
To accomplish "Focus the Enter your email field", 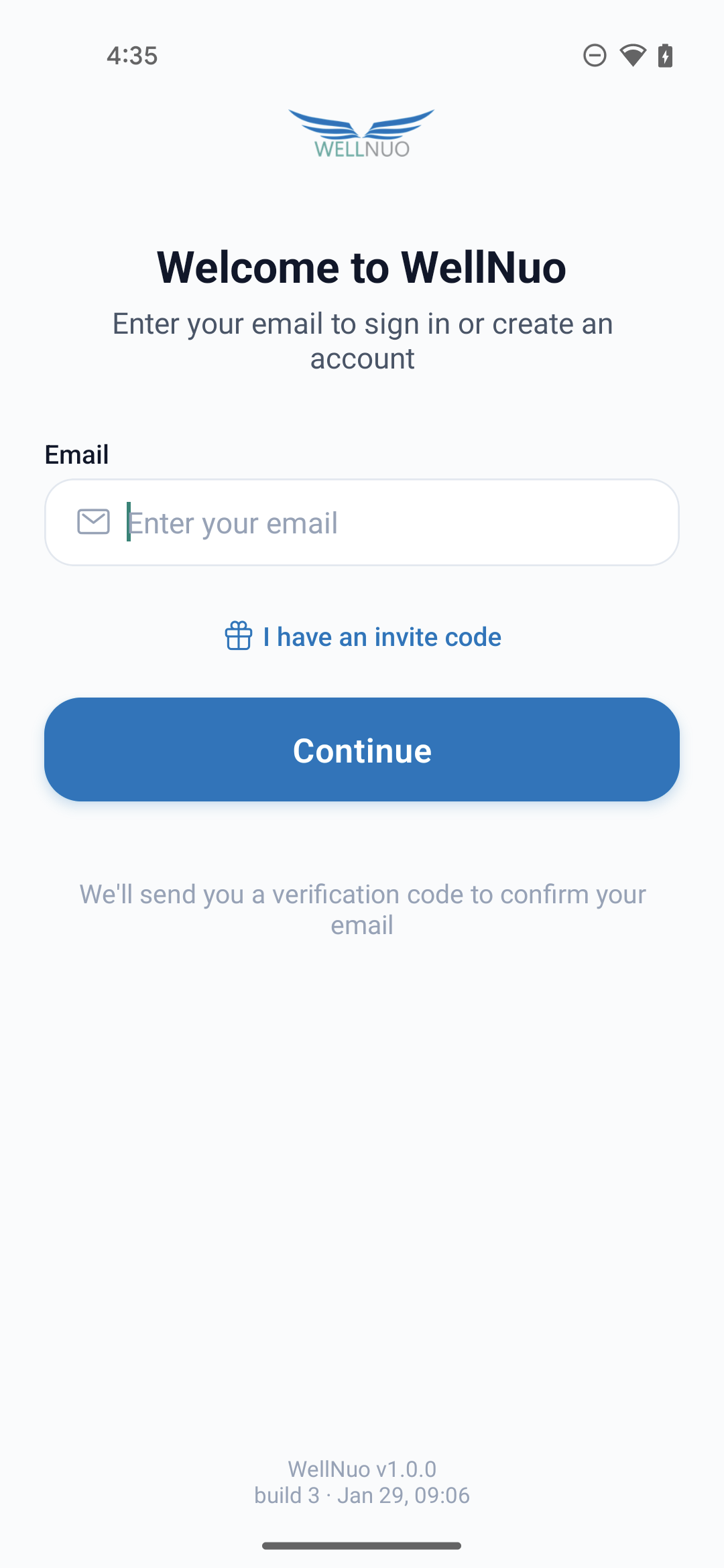I will [389, 523].
